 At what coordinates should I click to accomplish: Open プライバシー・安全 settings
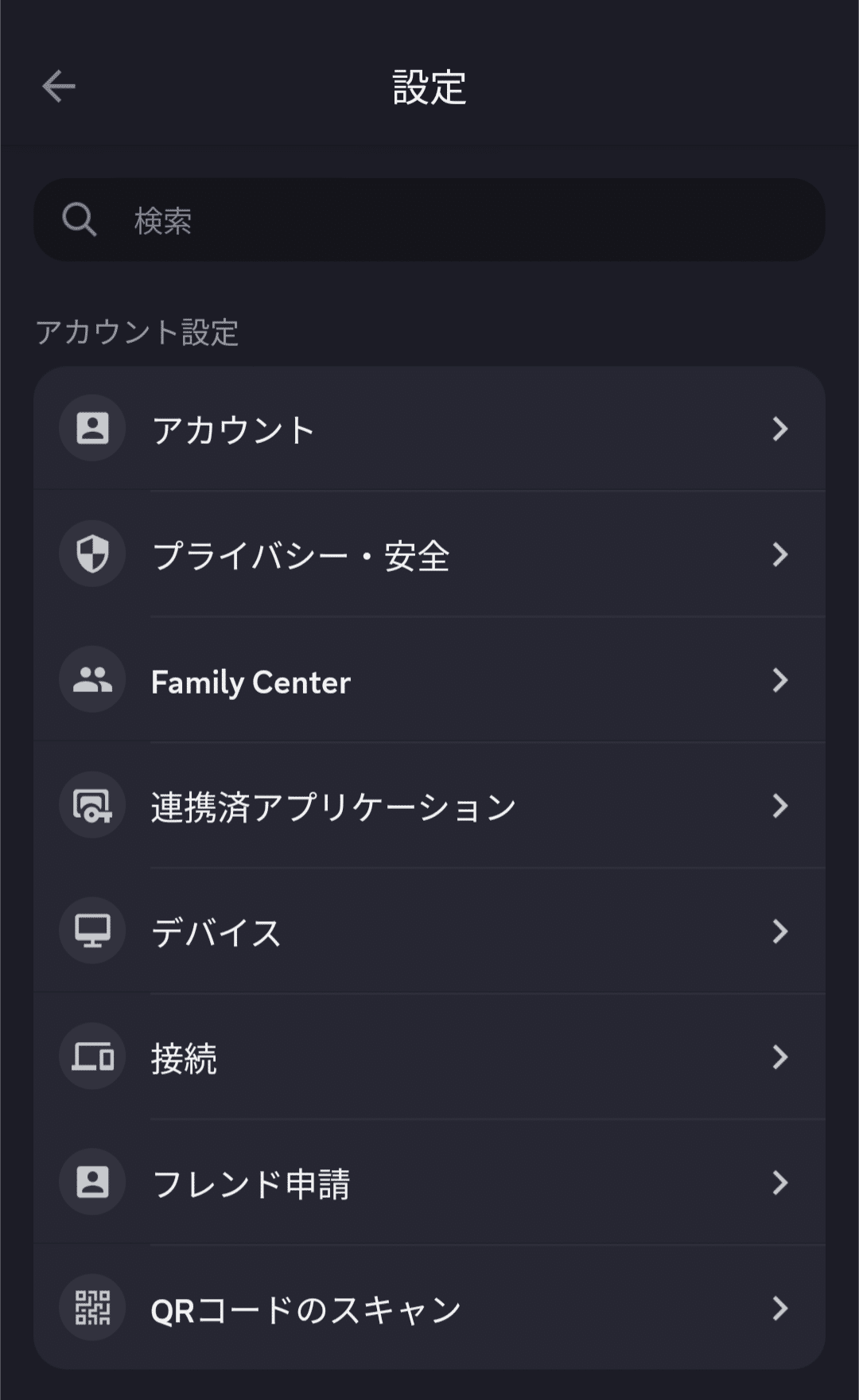click(429, 554)
